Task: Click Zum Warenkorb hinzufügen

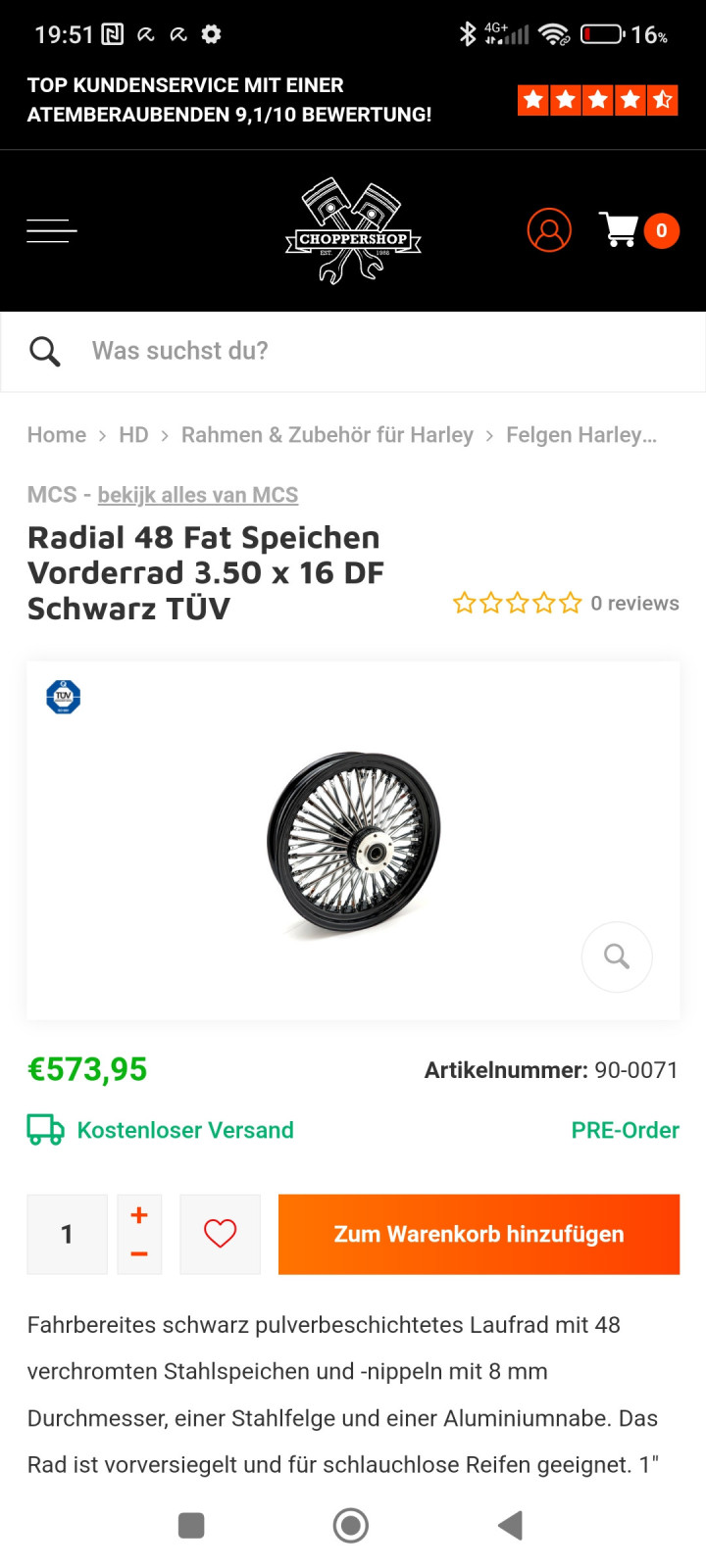Action: click(479, 1234)
